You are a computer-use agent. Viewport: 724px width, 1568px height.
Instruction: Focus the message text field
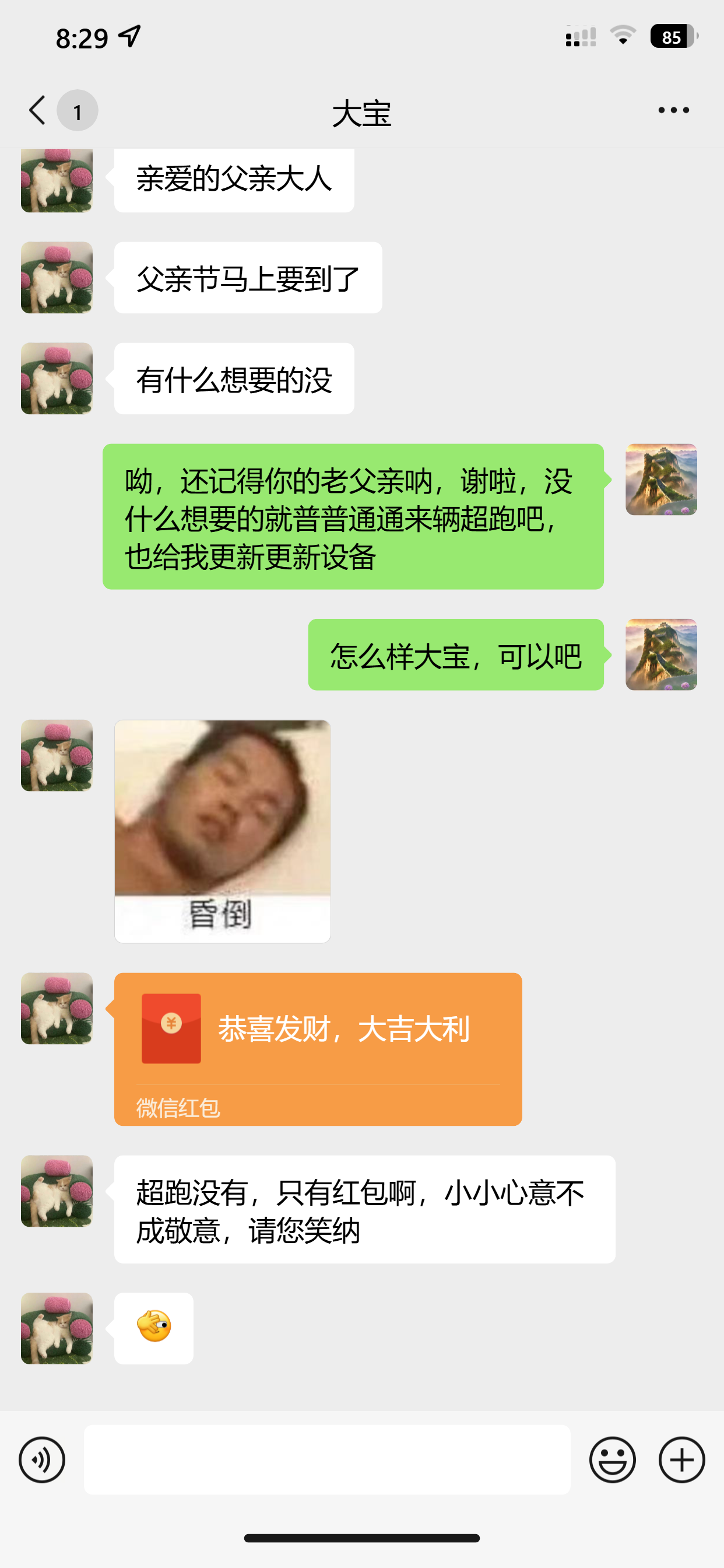(x=326, y=1459)
